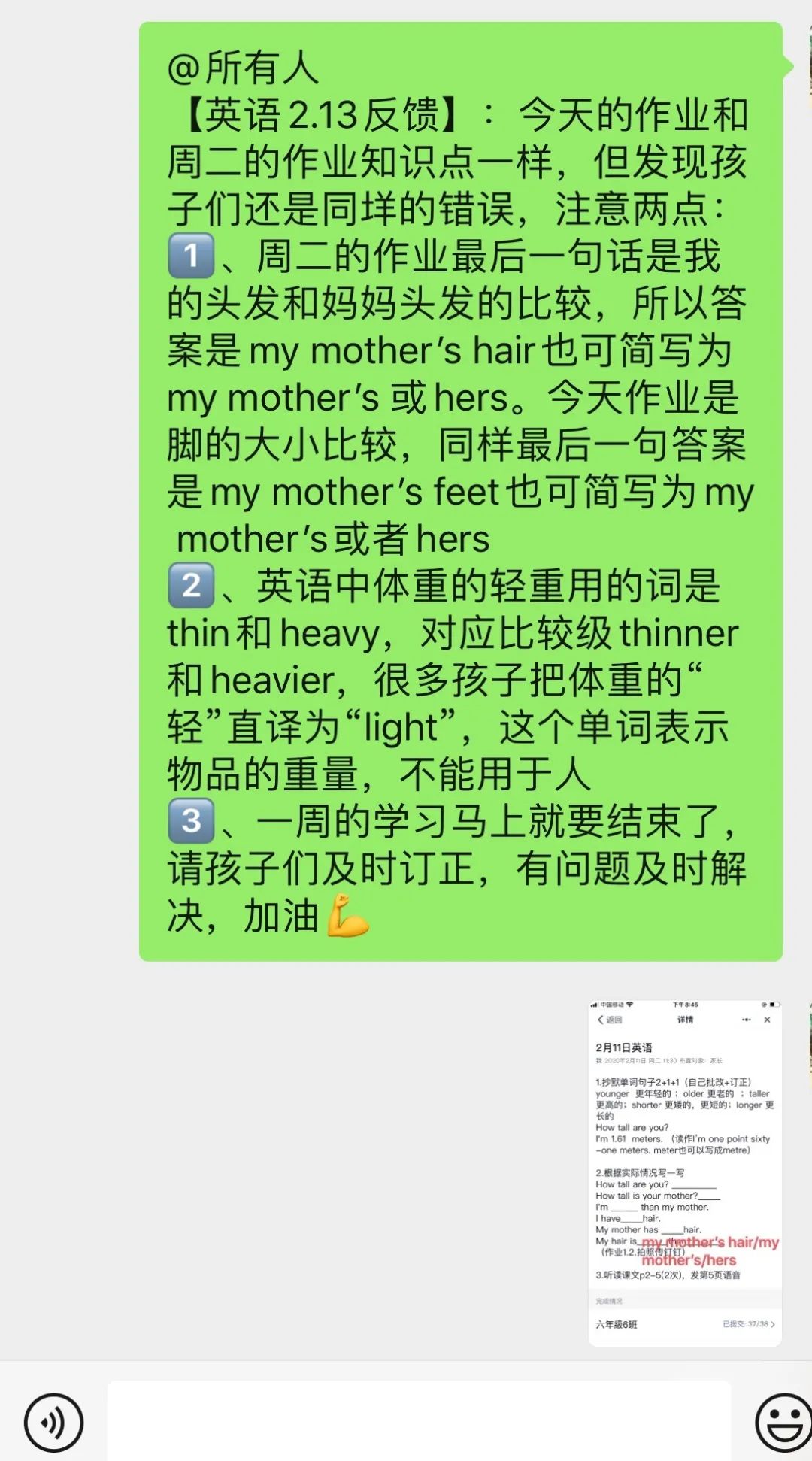Open the emoji sticker panel
812x1461 pixels.
pos(784,1422)
